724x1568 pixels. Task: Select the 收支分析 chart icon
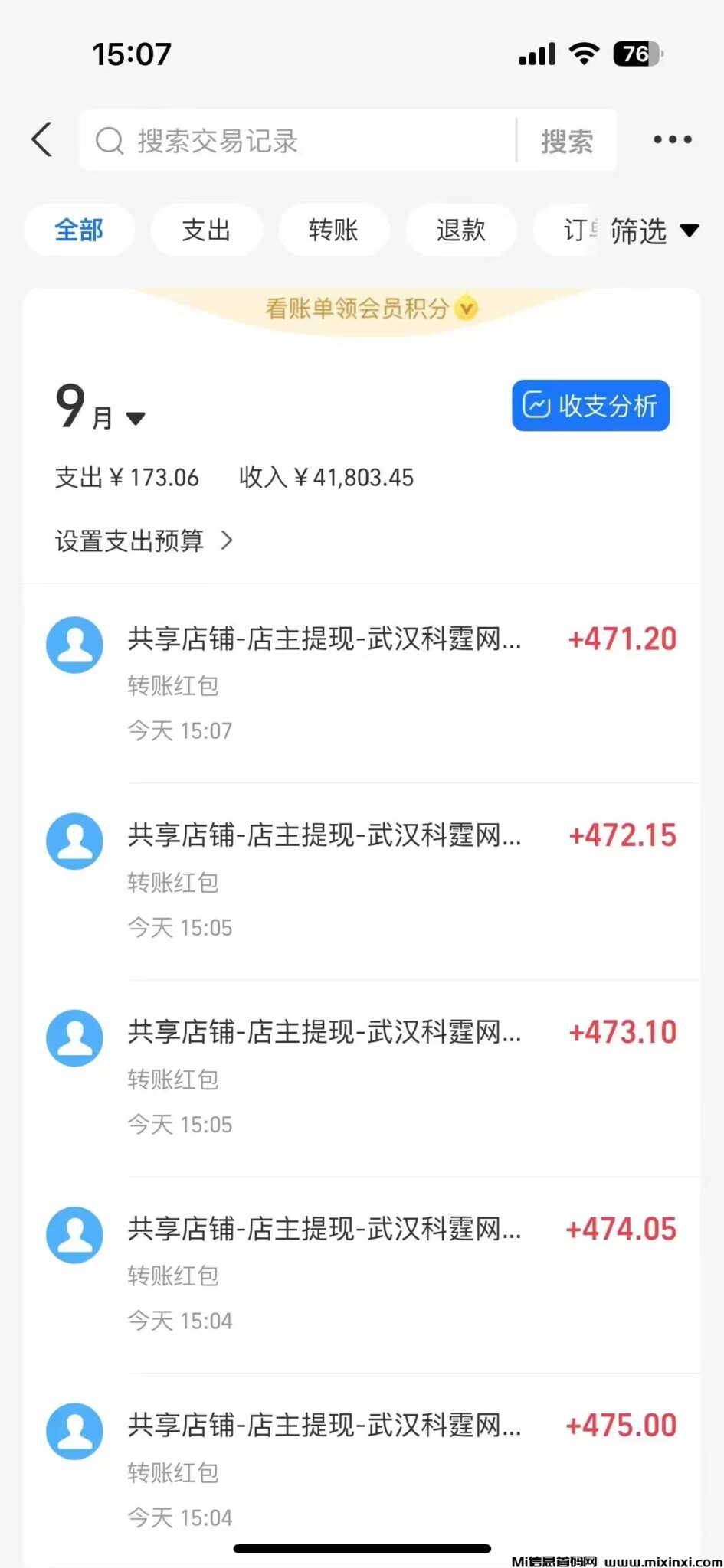click(x=539, y=406)
